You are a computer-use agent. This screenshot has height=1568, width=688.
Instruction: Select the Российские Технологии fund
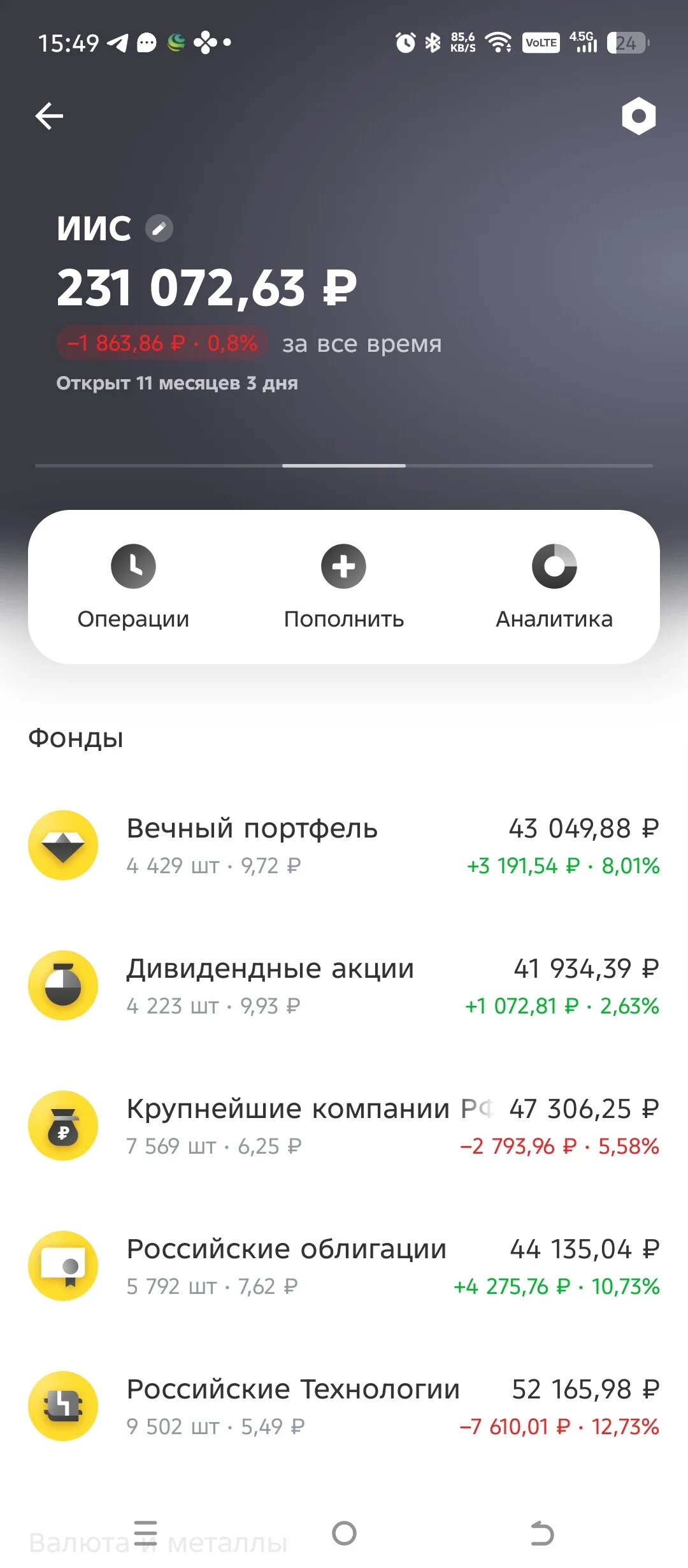click(x=344, y=1407)
